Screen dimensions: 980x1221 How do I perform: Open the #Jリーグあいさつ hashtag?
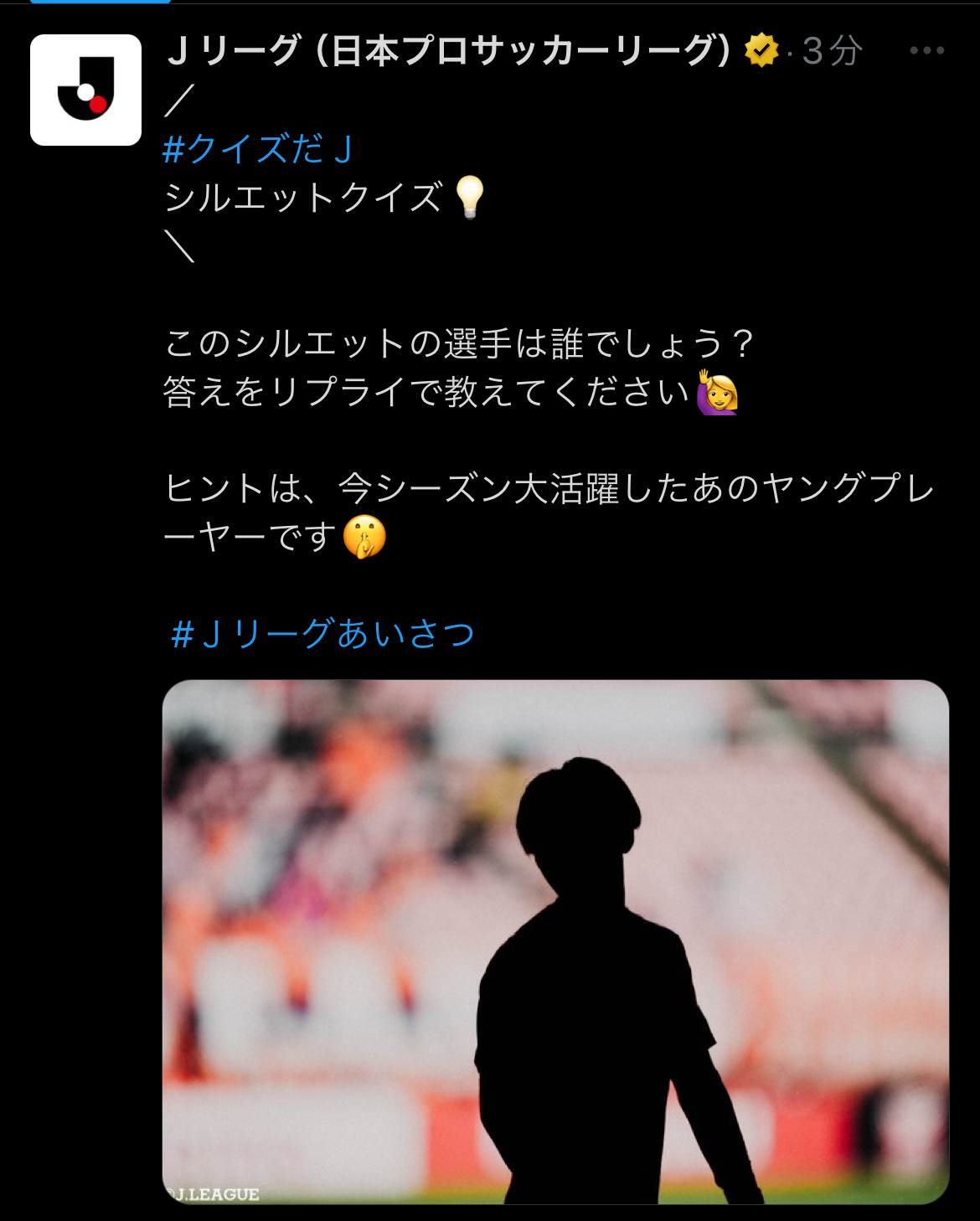(x=323, y=634)
